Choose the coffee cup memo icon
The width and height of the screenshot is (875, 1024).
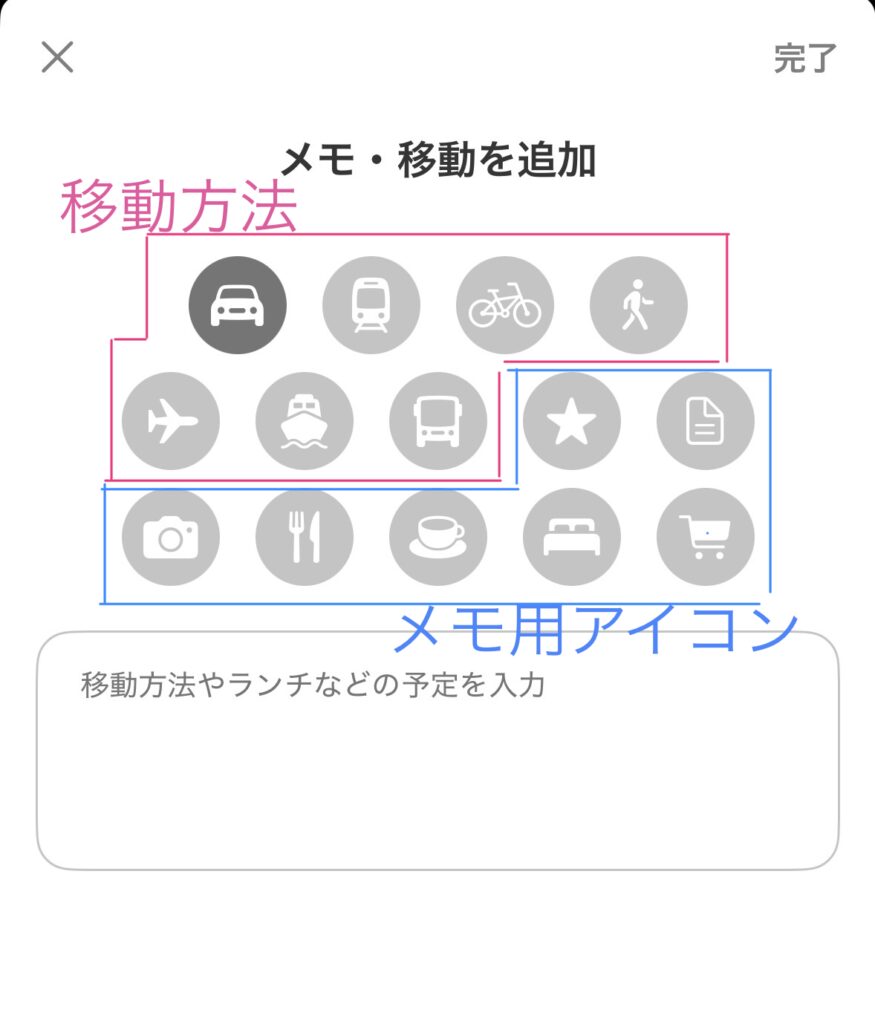pos(438,537)
